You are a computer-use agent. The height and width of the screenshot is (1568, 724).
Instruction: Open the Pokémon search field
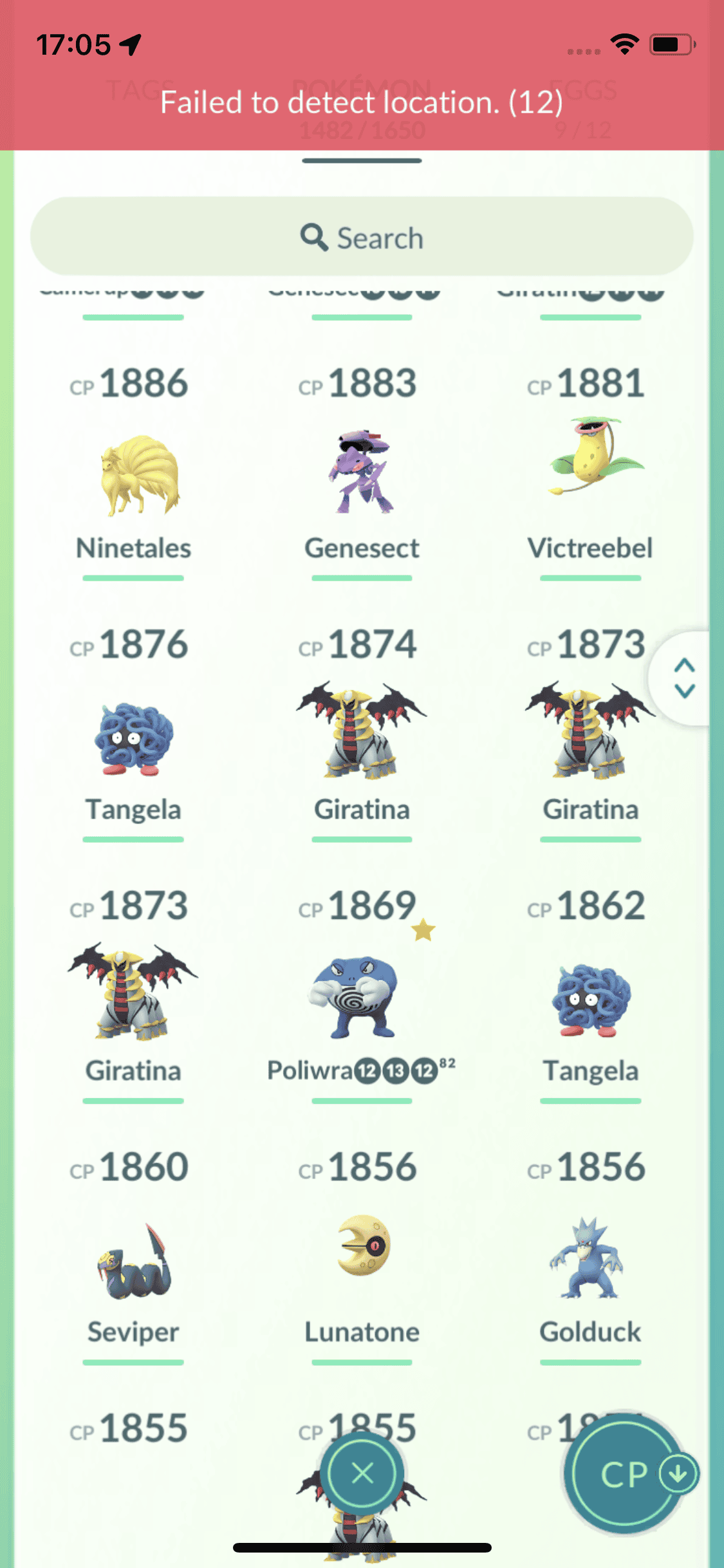pos(362,238)
